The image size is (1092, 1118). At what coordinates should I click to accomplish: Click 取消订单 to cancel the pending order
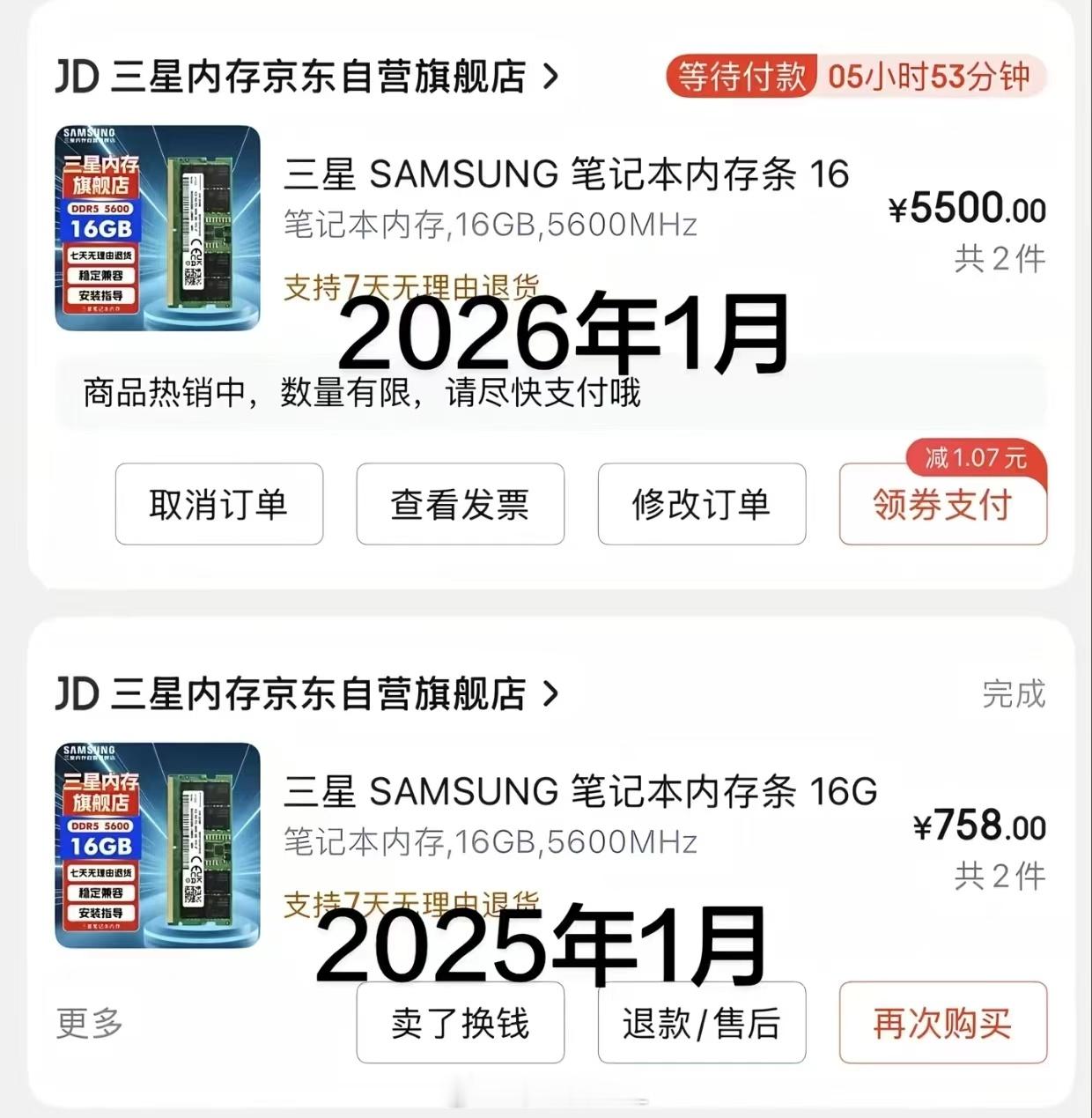(x=218, y=503)
